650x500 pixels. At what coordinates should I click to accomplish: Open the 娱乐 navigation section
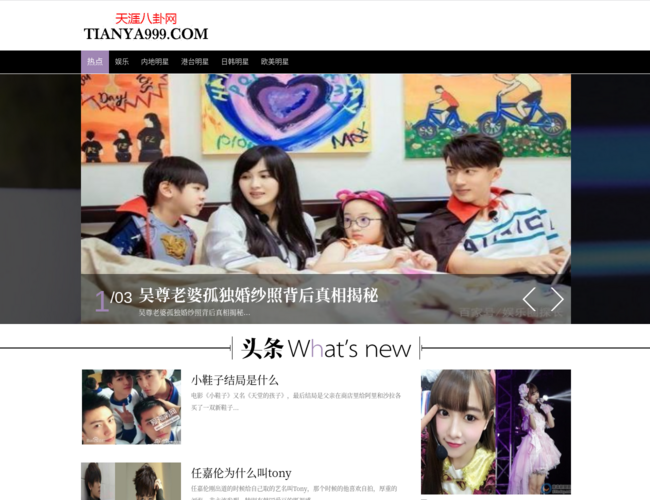[122, 62]
